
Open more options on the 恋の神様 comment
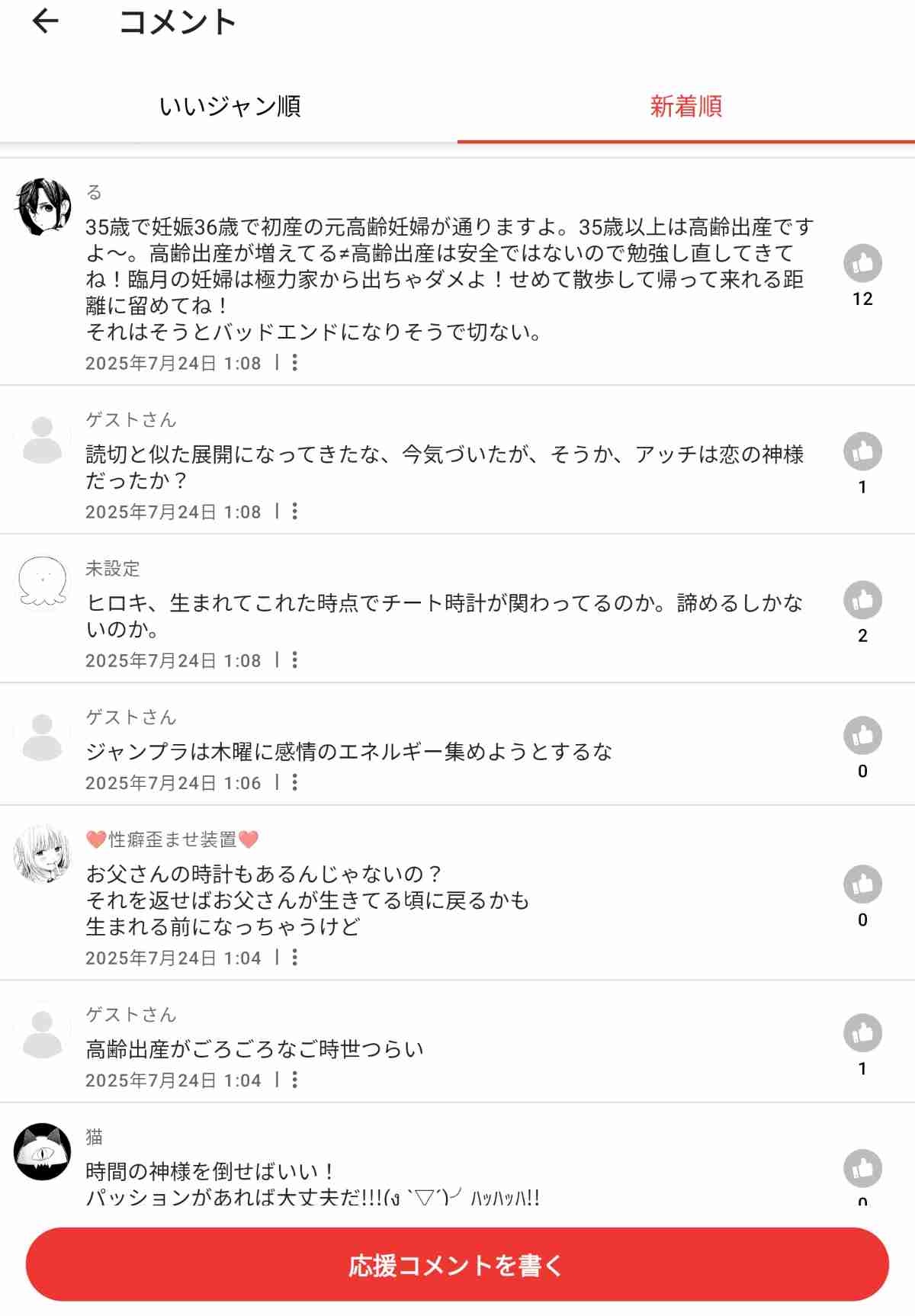click(x=295, y=512)
